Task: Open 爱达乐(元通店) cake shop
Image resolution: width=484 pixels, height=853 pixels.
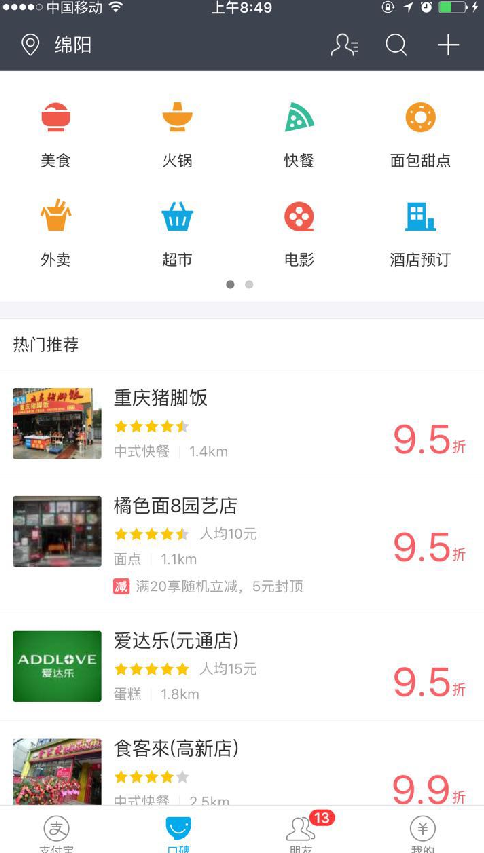Action: tap(242, 666)
